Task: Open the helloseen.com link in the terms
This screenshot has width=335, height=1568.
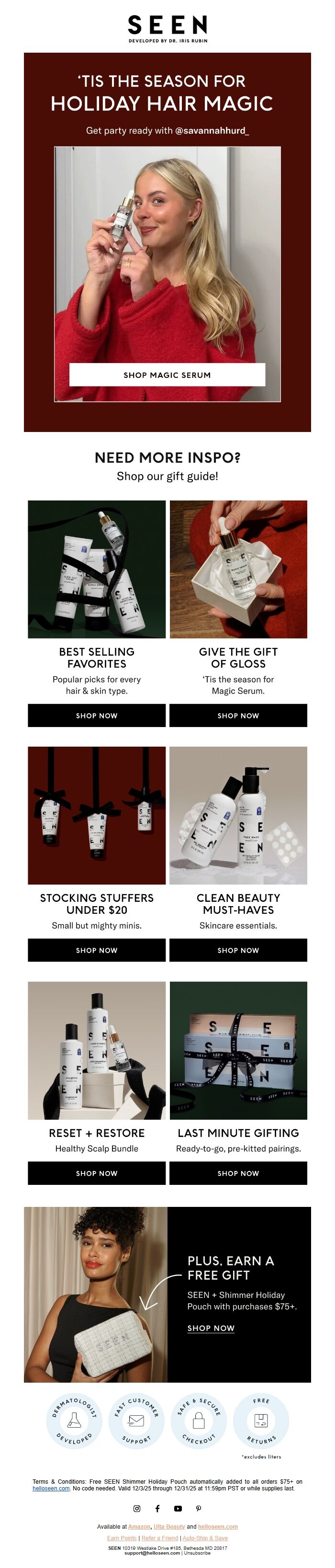Action: pos(51,1488)
